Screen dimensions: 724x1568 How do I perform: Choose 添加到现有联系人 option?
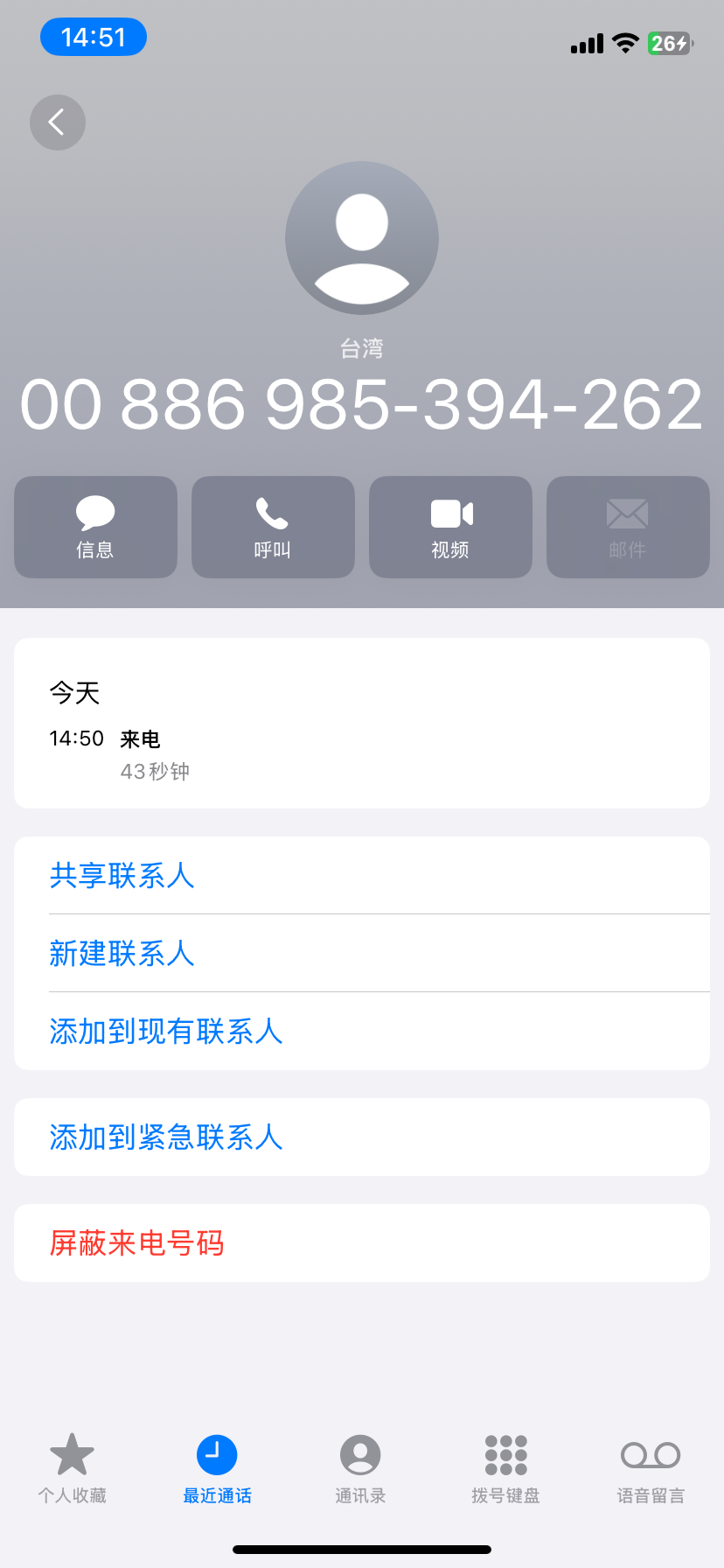click(166, 1032)
